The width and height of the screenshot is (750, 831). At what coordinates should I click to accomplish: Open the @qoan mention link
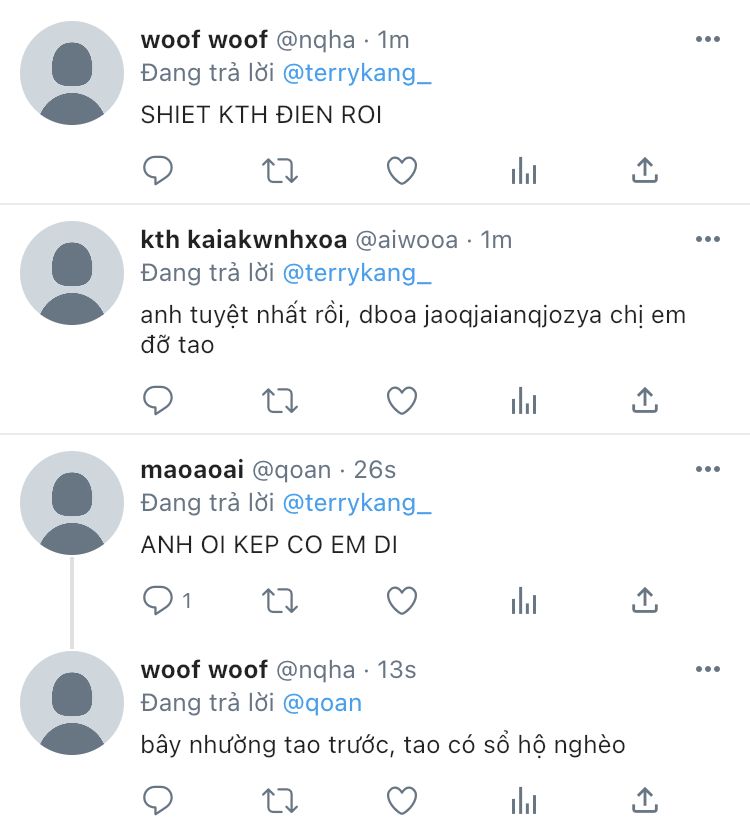322,703
